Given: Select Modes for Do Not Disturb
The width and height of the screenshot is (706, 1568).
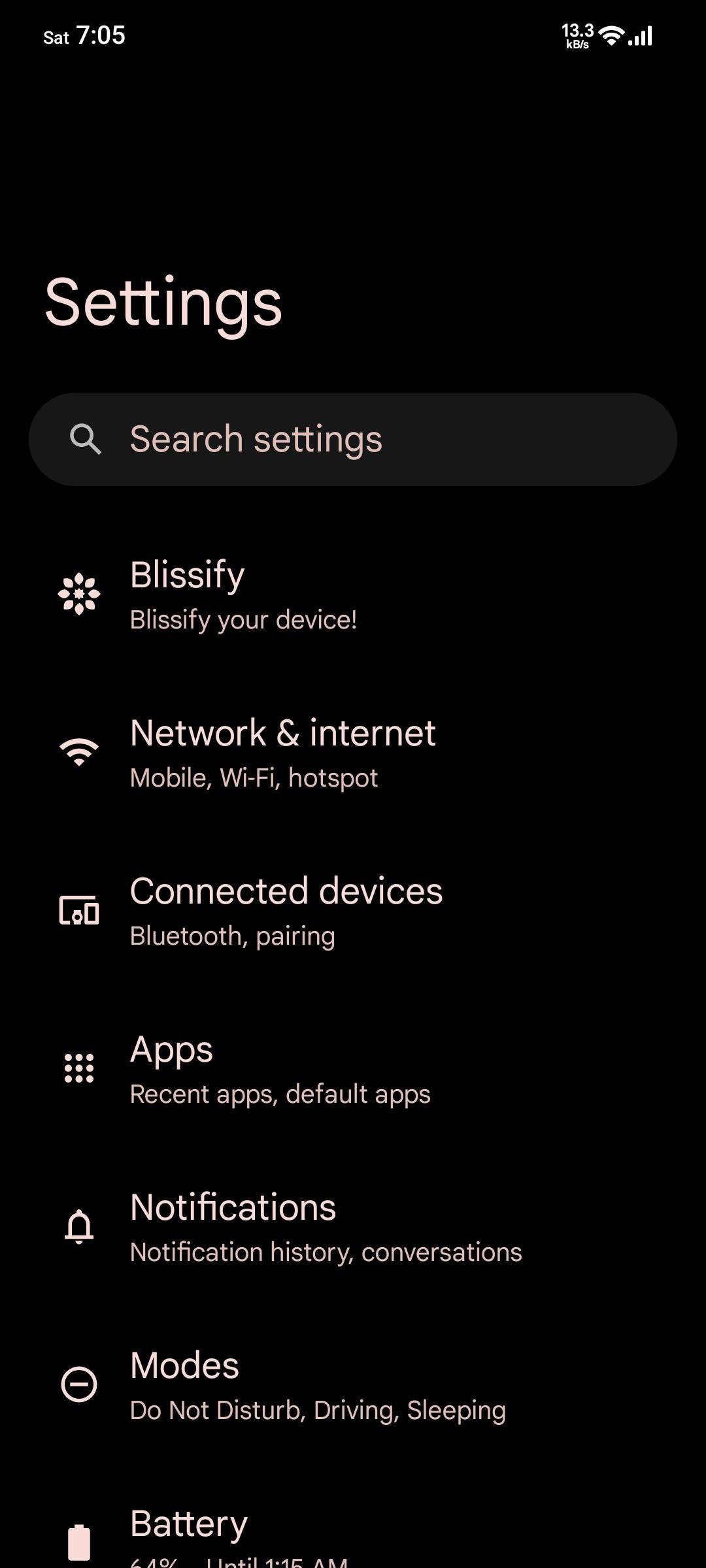Looking at the screenshot, I should (353, 1385).
